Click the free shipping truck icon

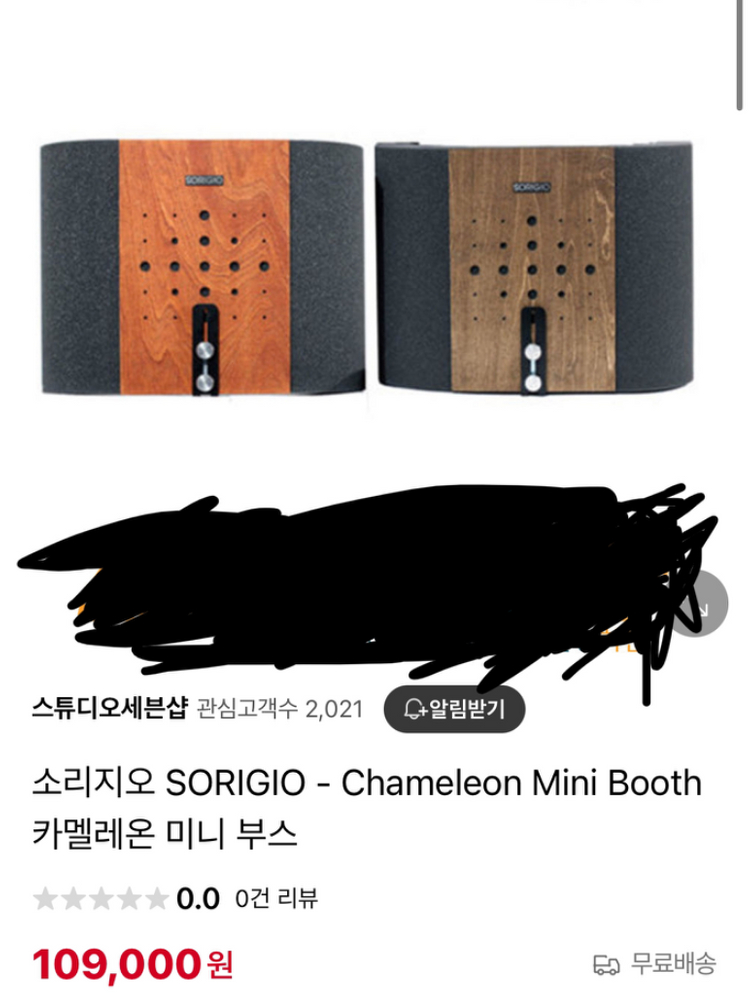605,959
